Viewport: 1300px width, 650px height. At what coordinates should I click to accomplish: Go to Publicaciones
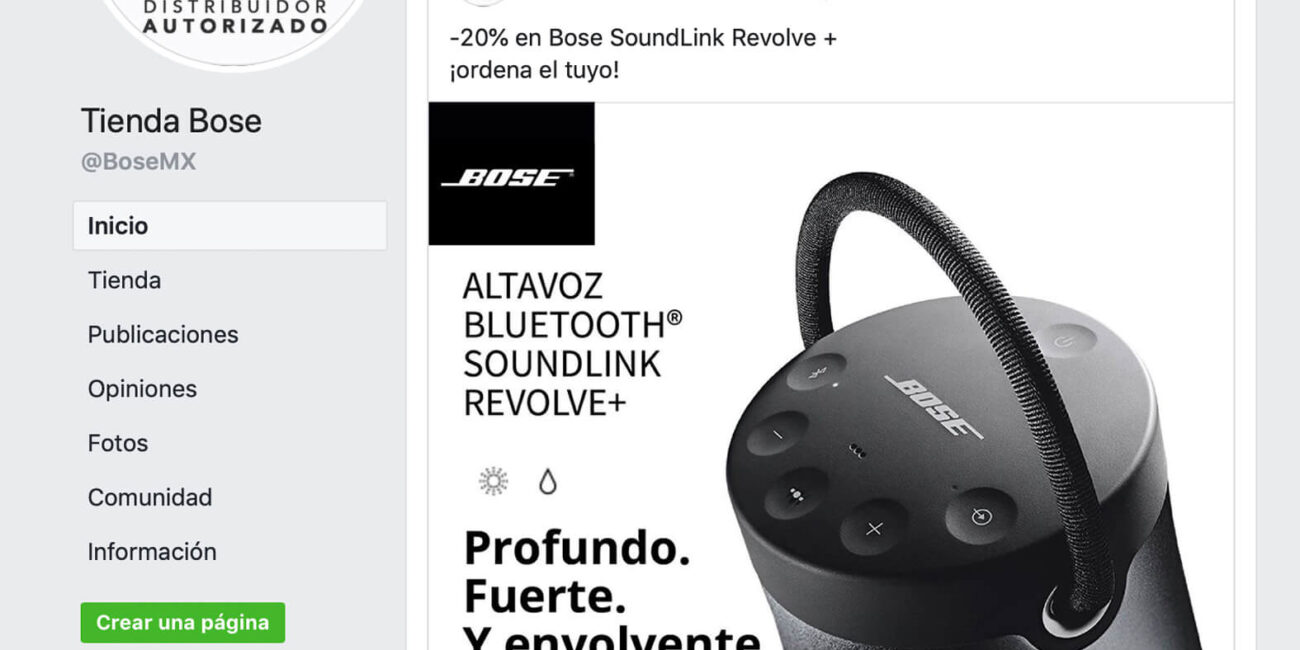[x=163, y=335]
